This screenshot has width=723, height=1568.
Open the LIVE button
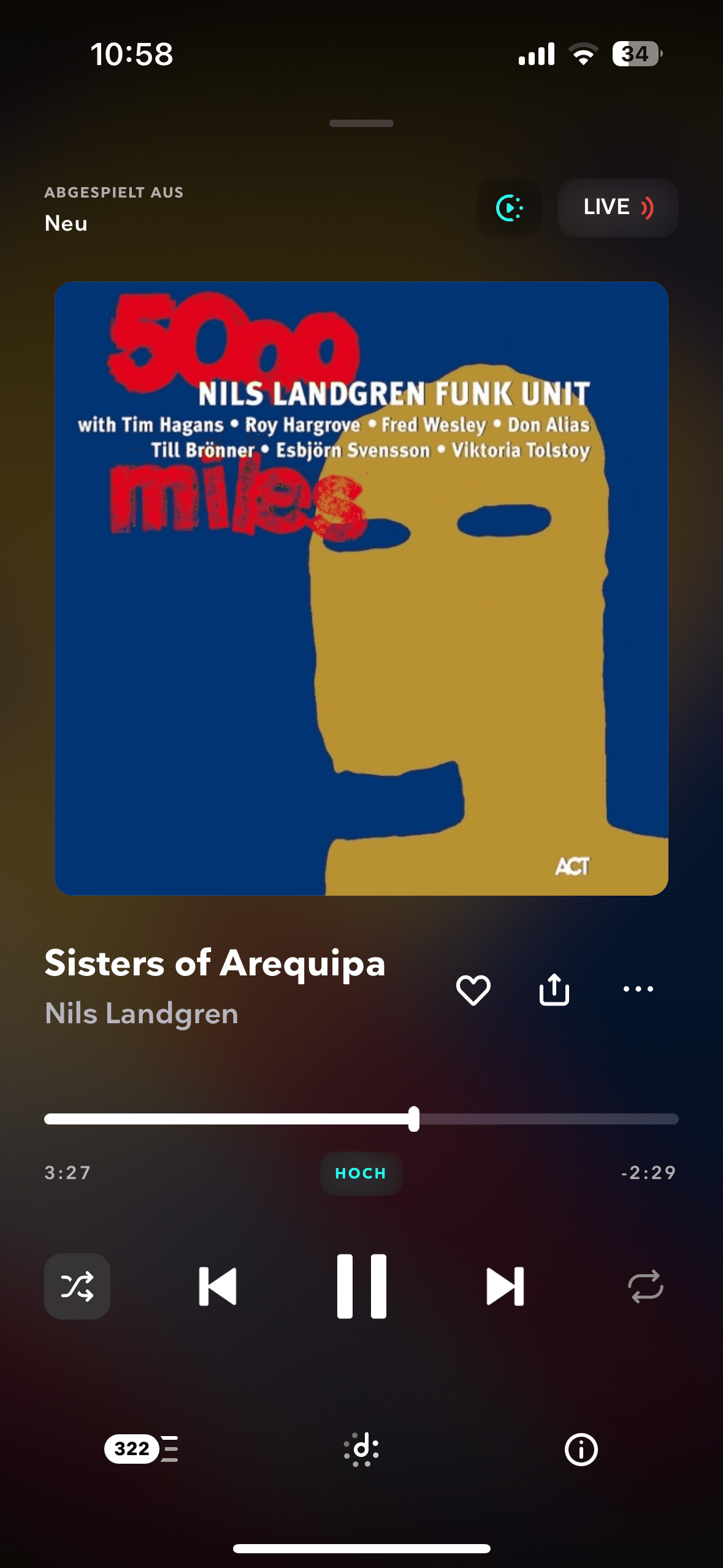(x=618, y=207)
